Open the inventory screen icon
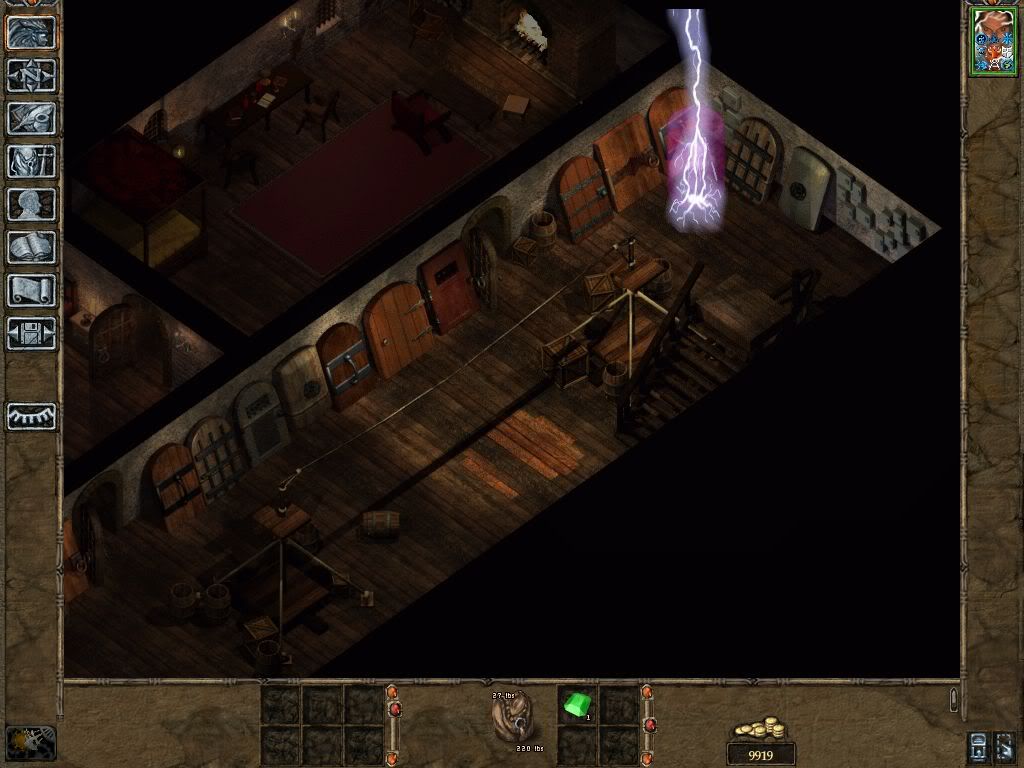1024x768 pixels. (32, 161)
